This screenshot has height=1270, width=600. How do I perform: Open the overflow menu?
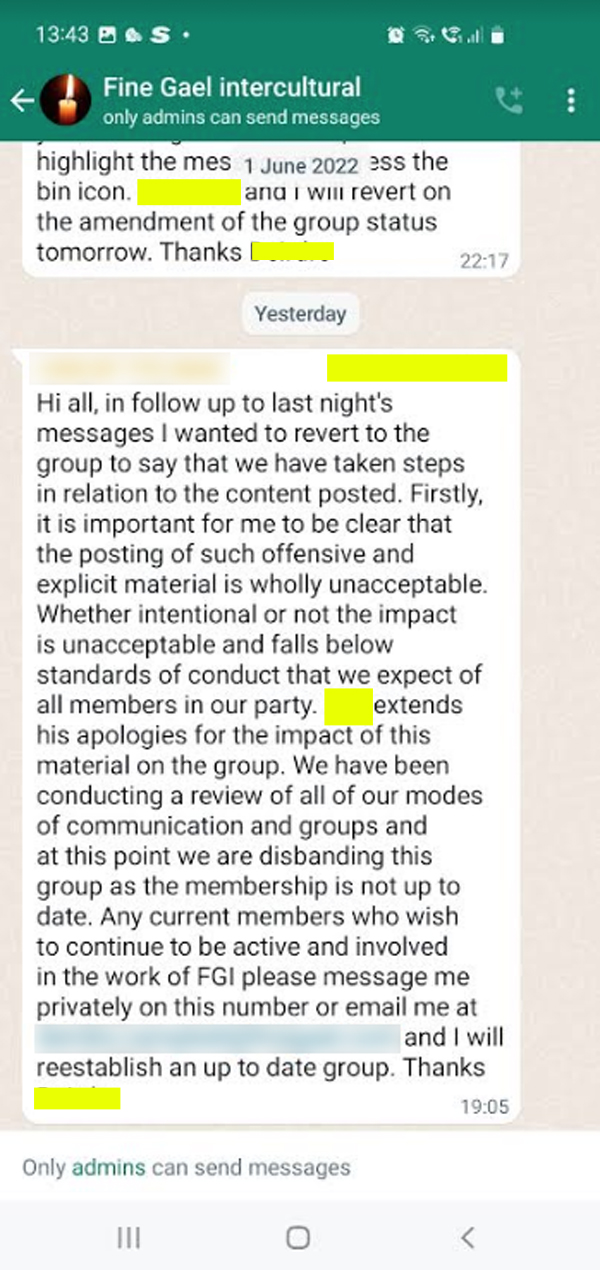pyautogui.click(x=571, y=100)
